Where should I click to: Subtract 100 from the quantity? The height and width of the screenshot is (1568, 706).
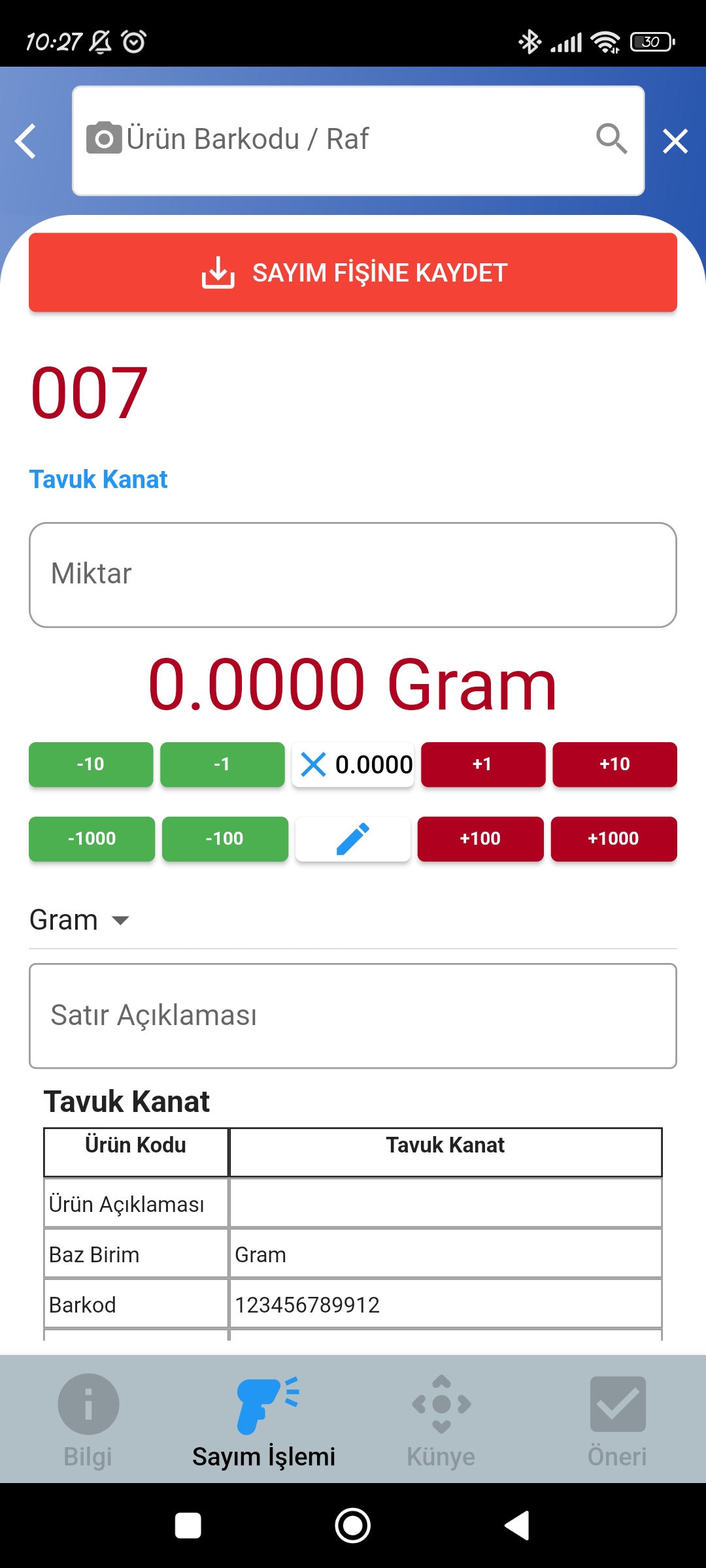point(225,839)
